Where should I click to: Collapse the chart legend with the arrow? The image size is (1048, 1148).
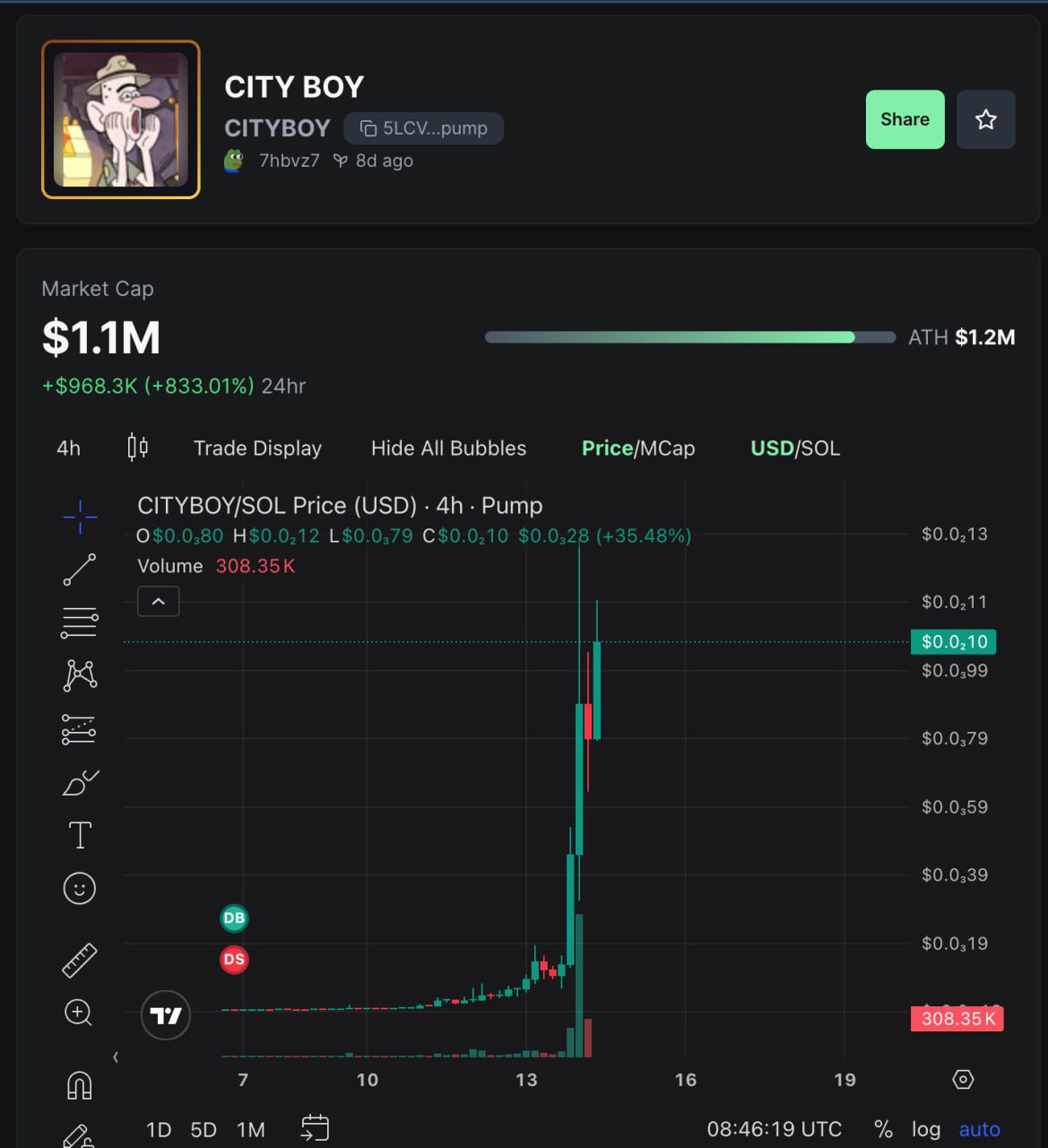point(159,601)
